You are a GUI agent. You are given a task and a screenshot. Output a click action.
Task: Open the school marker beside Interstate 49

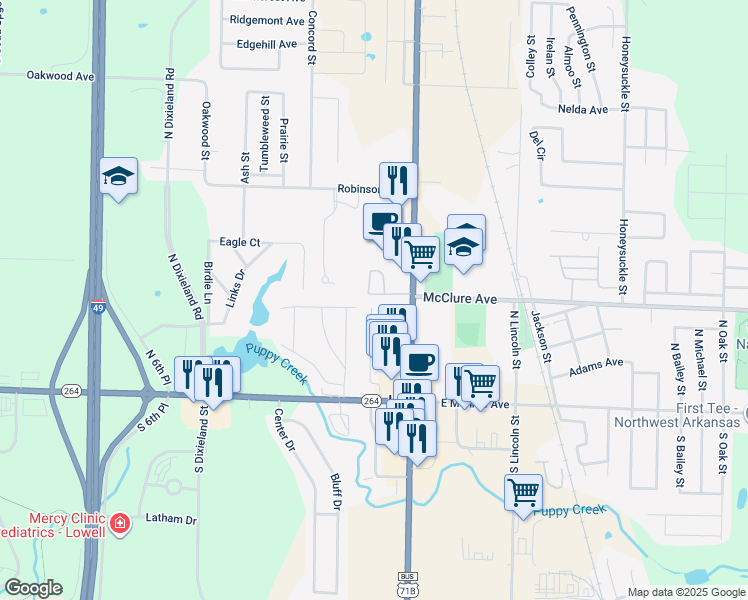[118, 178]
